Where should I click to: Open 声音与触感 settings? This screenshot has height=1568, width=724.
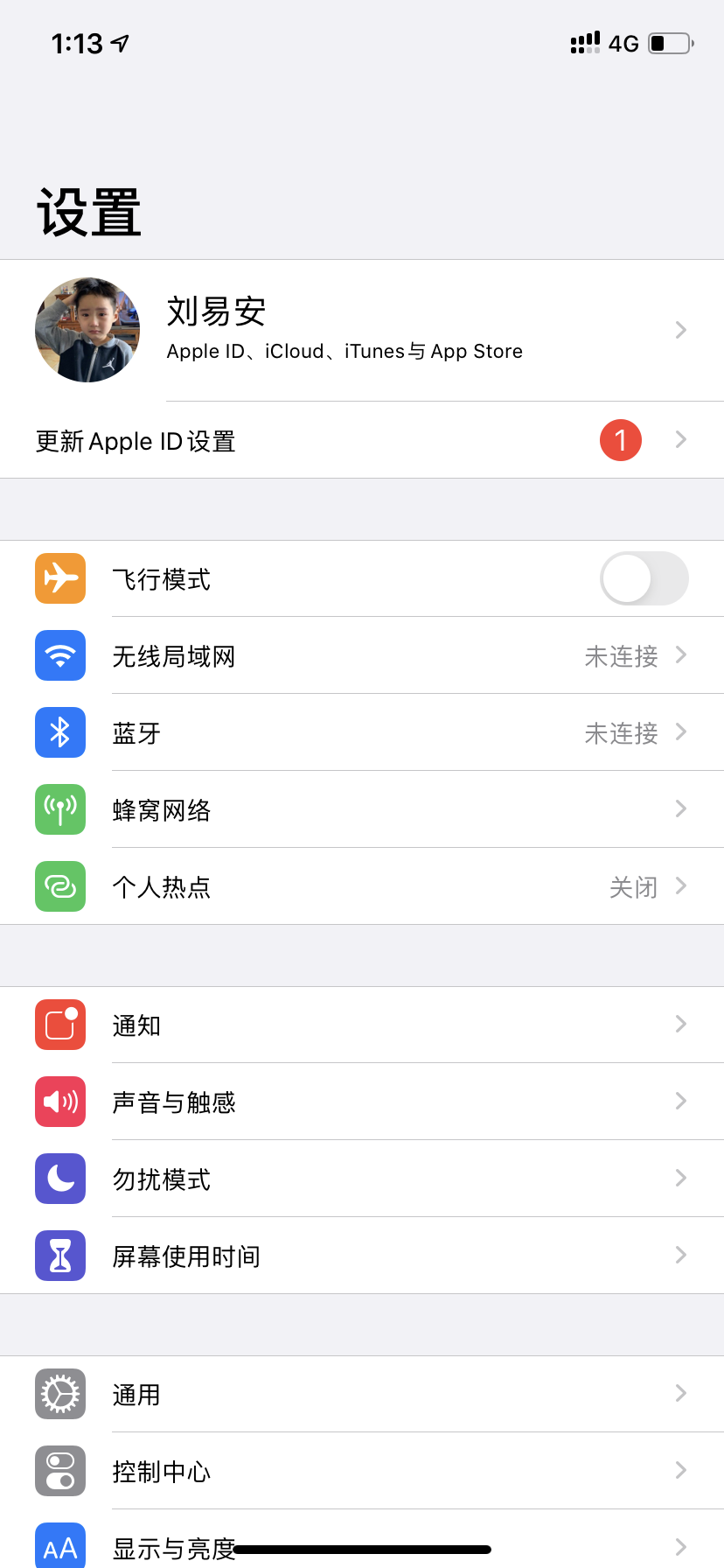point(362,1102)
